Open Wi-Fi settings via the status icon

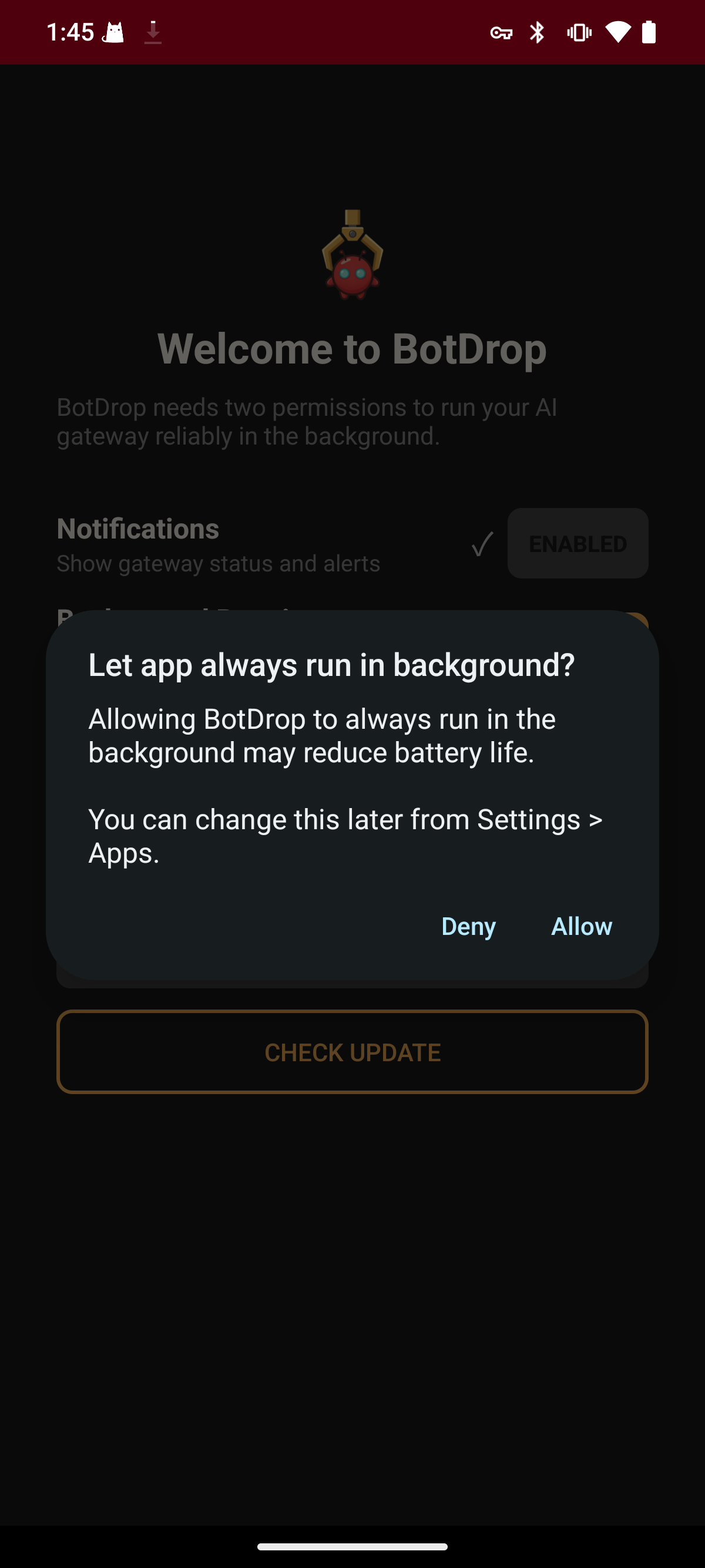click(617, 32)
